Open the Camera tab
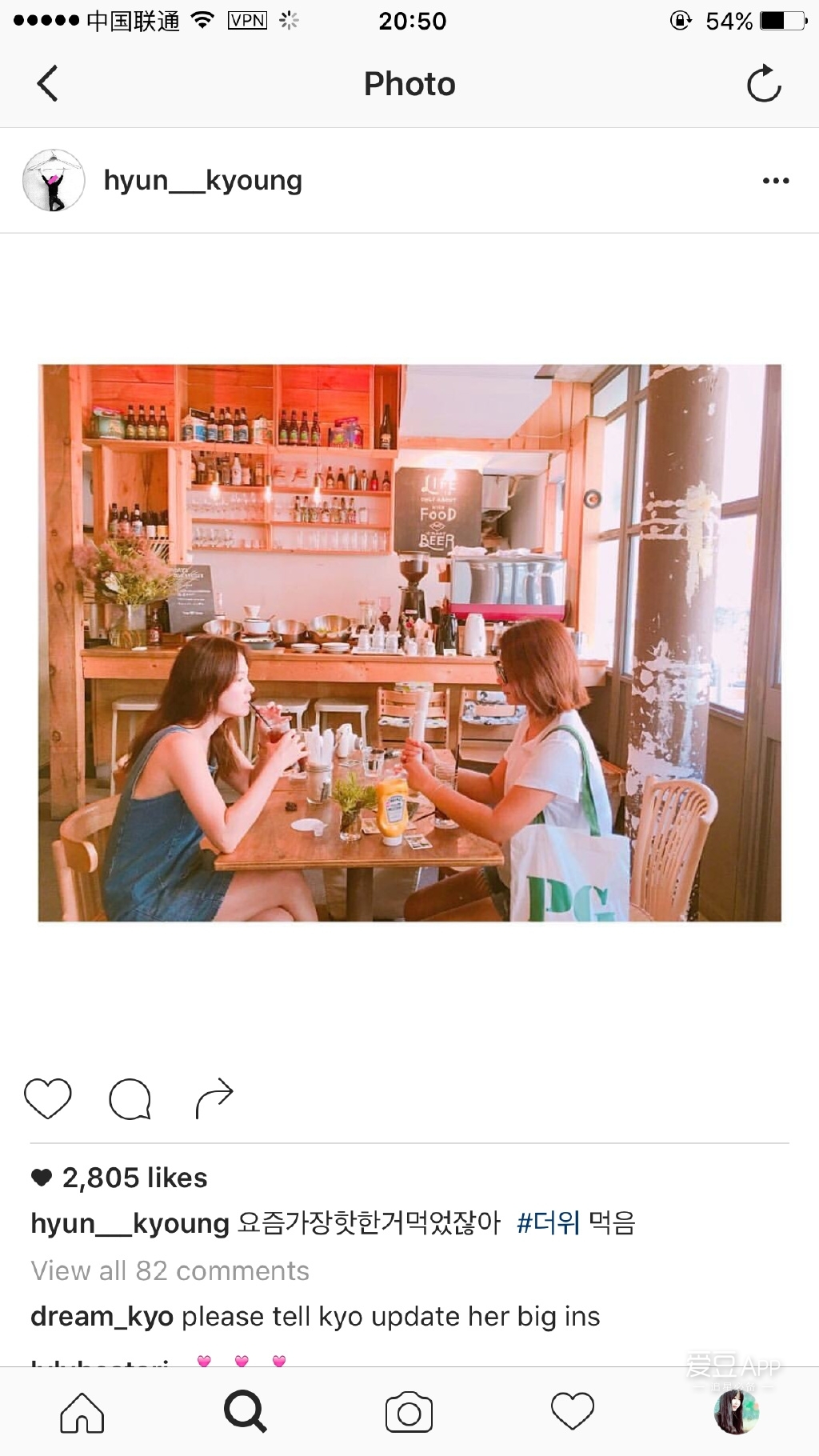Screen dimensions: 819x1456 pyautogui.click(x=409, y=1412)
